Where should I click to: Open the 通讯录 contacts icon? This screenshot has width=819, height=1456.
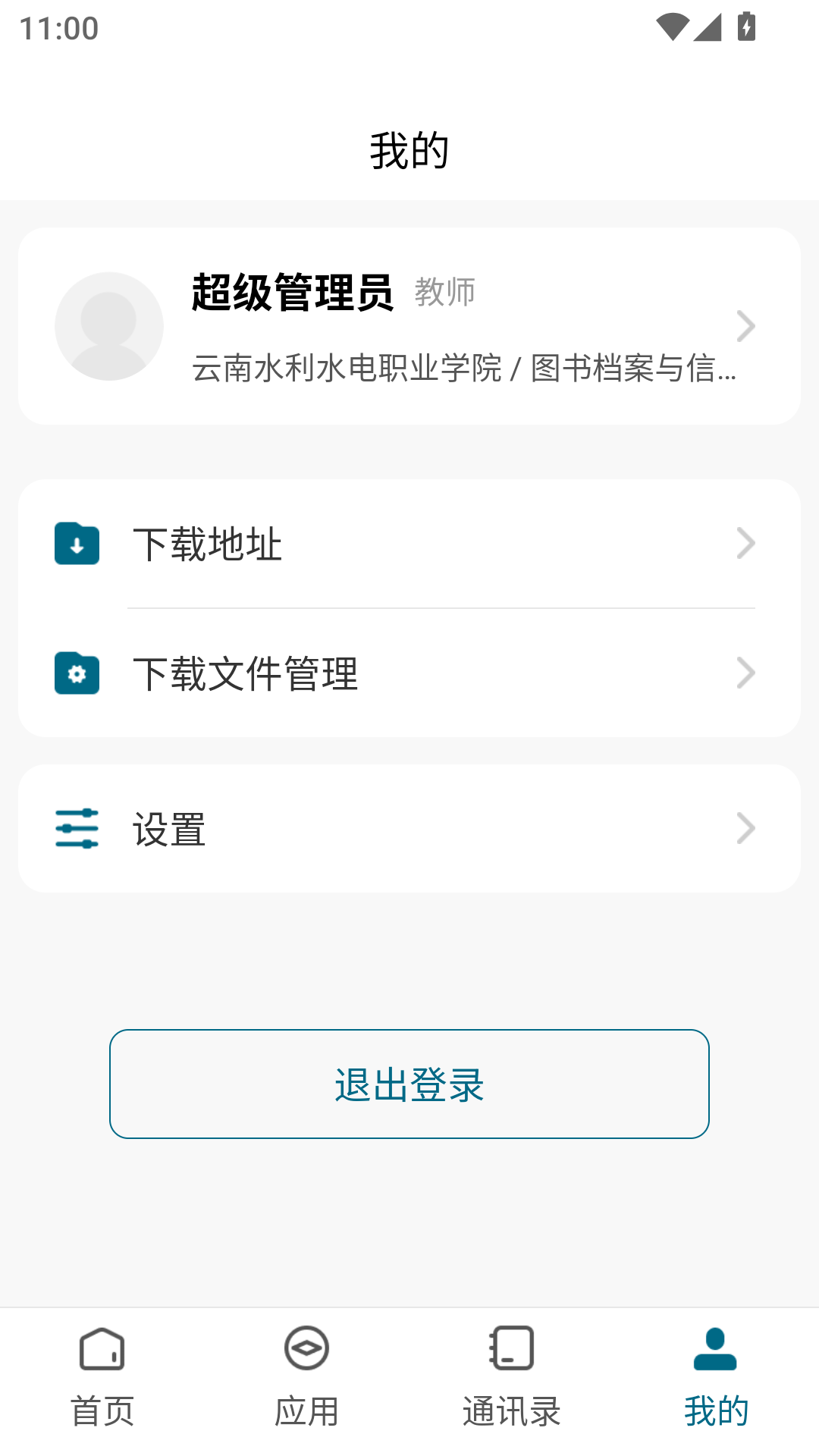pyautogui.click(x=511, y=1351)
